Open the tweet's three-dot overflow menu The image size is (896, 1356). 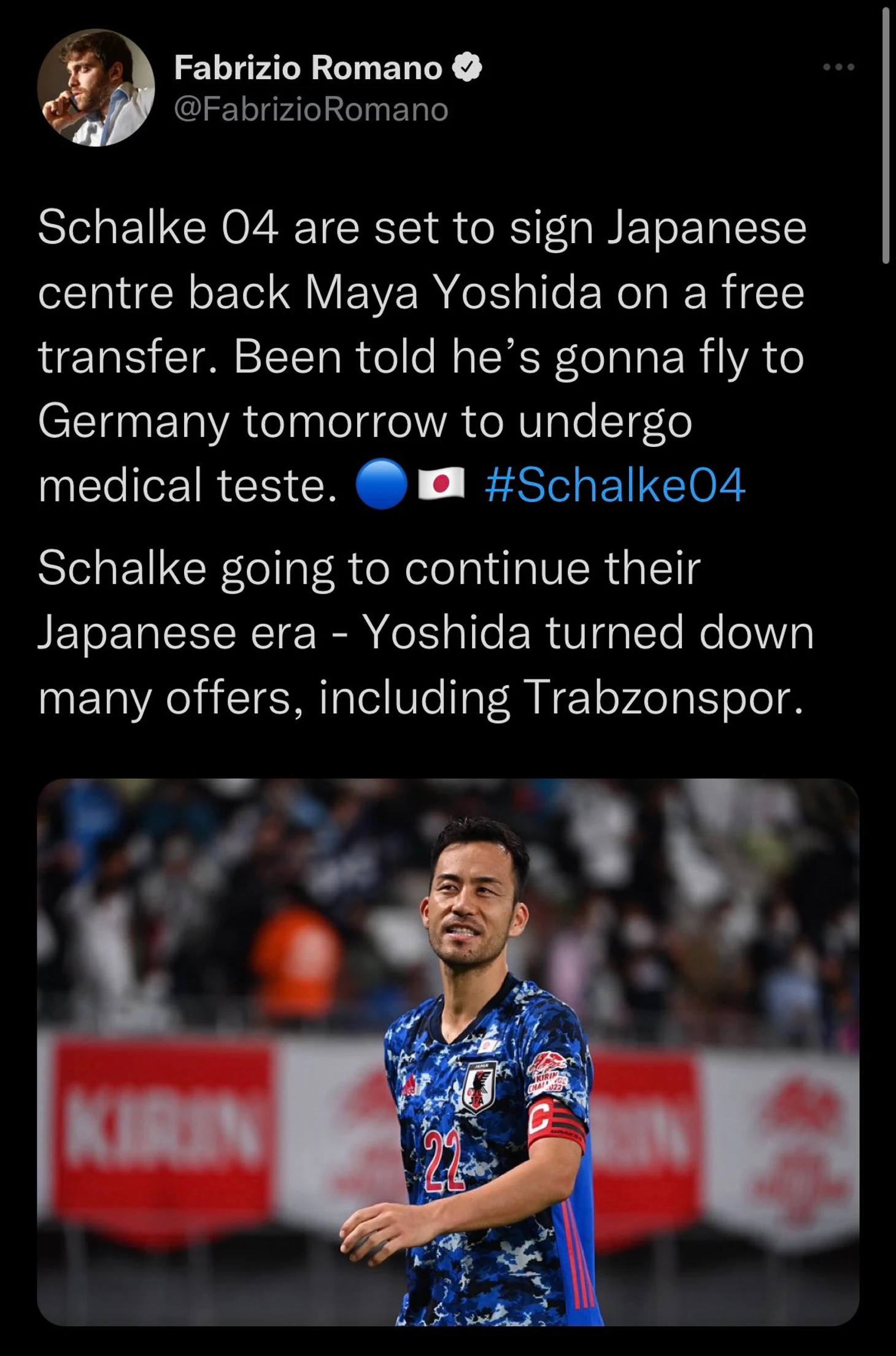(x=838, y=67)
